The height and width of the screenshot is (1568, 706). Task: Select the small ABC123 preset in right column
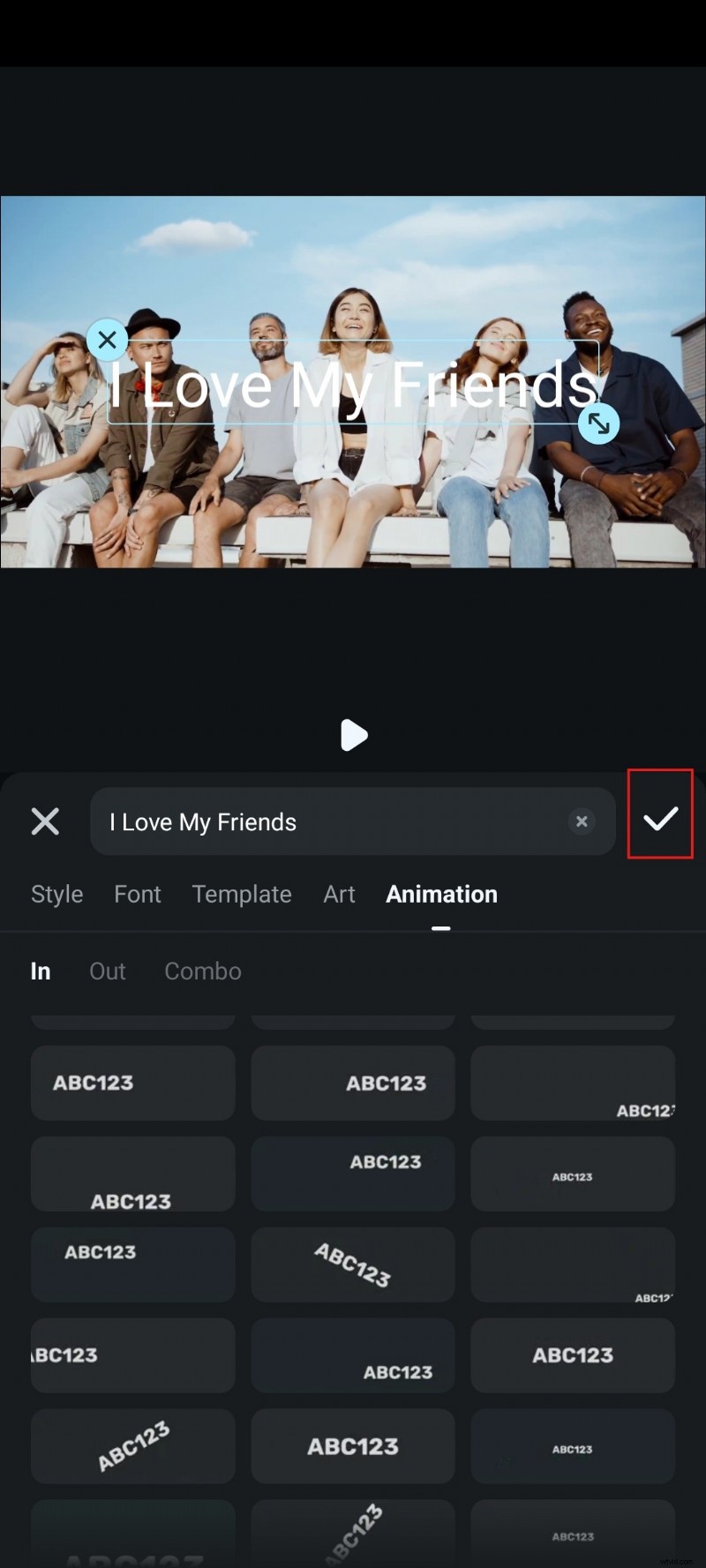(573, 1174)
